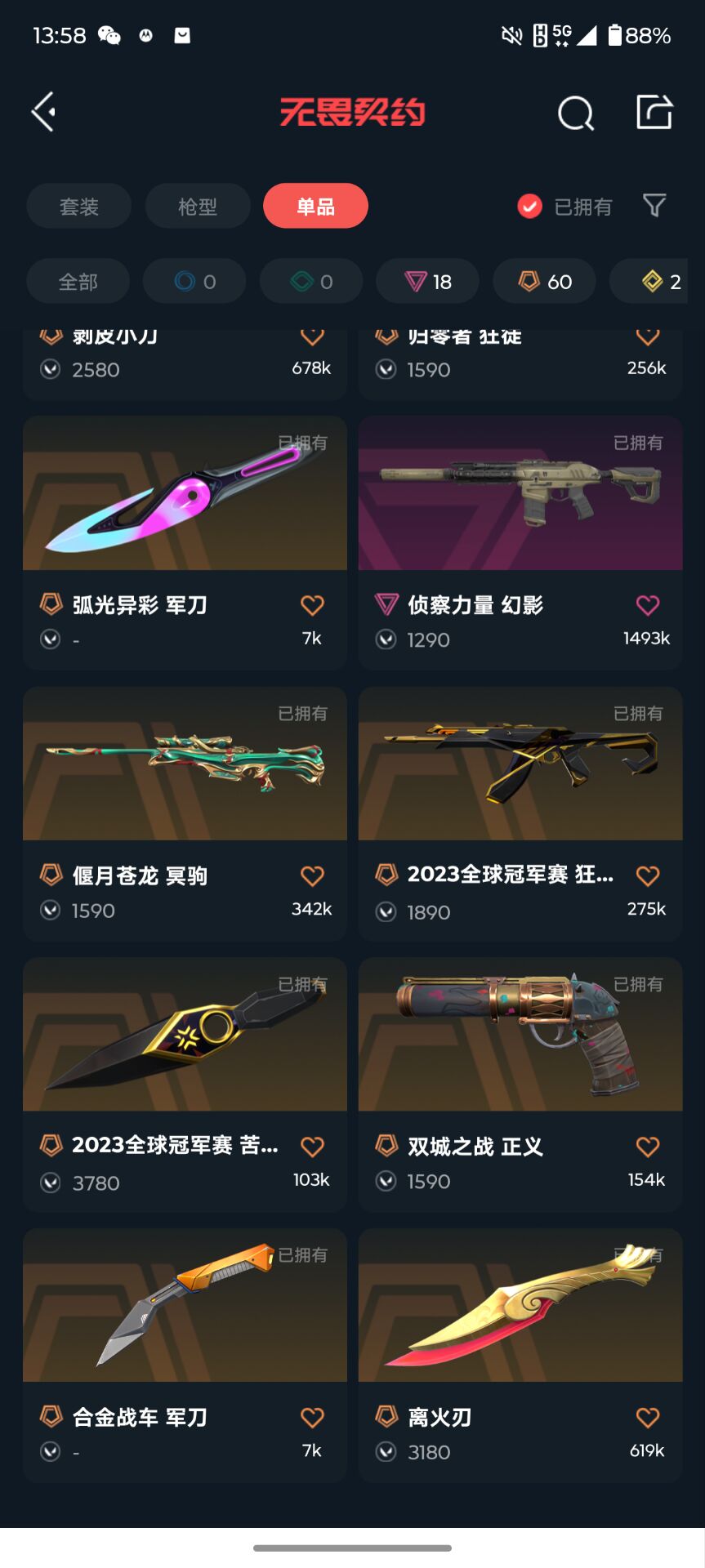Go back using the top-left arrow
The image size is (705, 1568).
44,112
